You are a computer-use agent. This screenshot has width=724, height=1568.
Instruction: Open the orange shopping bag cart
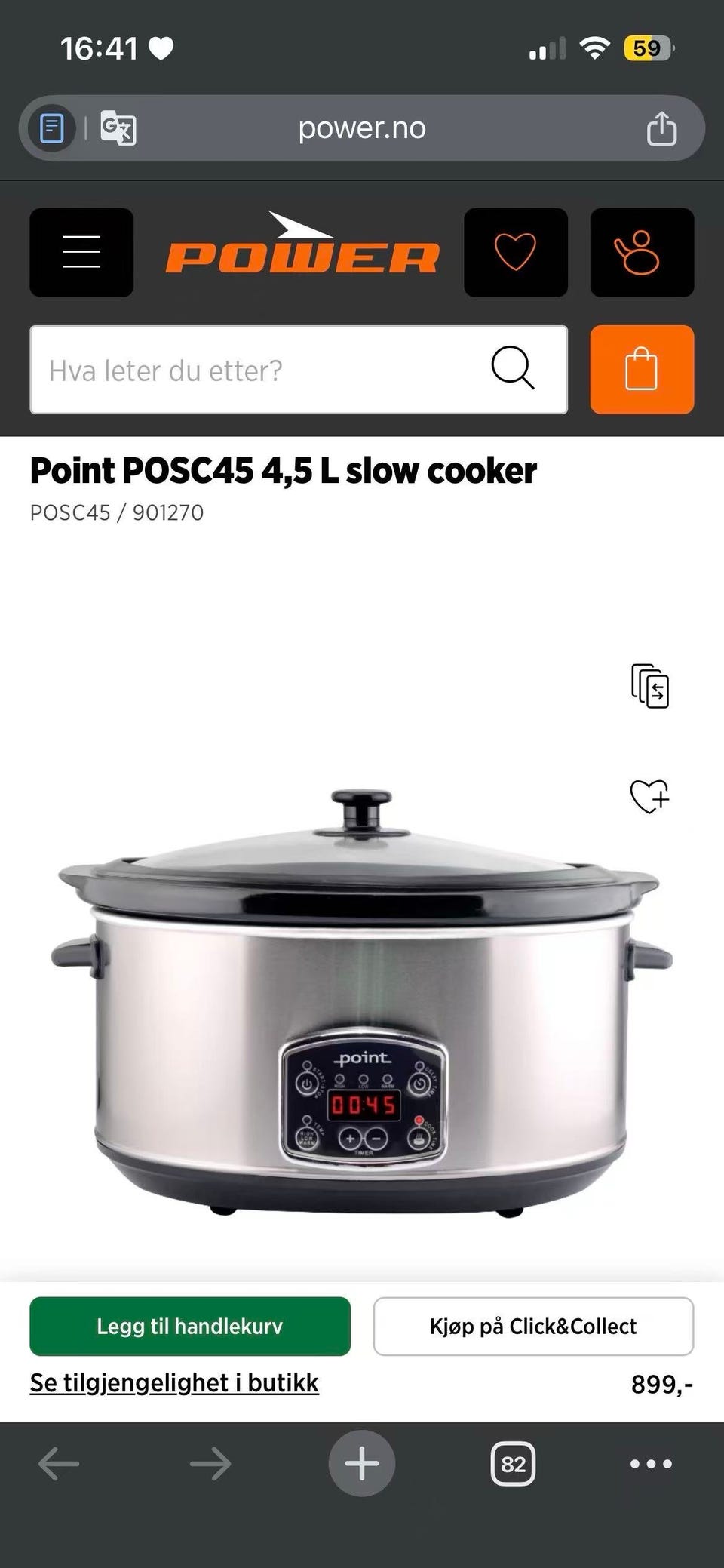(x=642, y=370)
